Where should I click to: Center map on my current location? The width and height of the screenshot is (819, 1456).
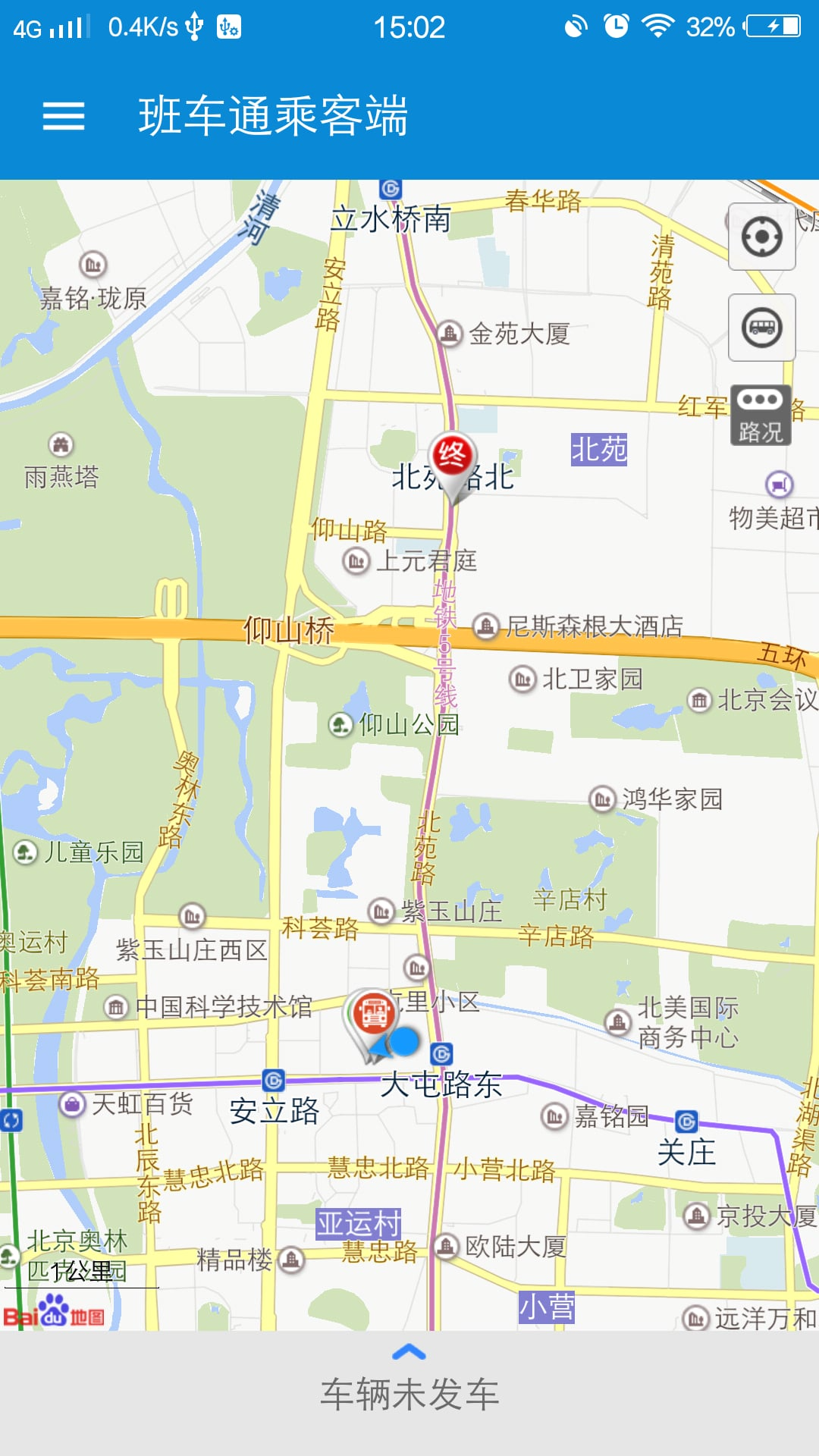point(761,237)
